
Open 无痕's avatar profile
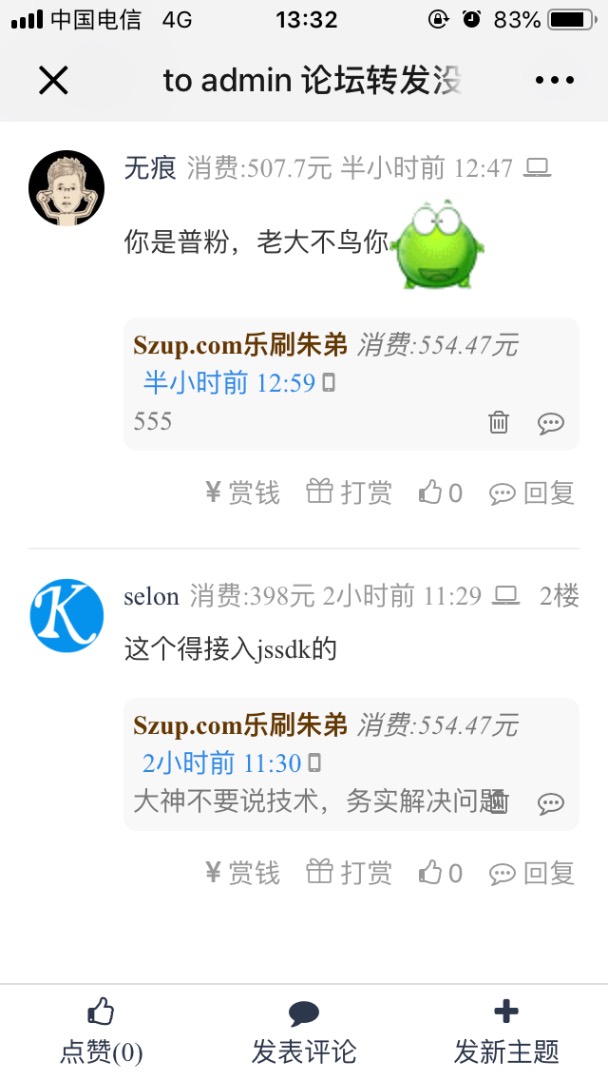[66, 188]
